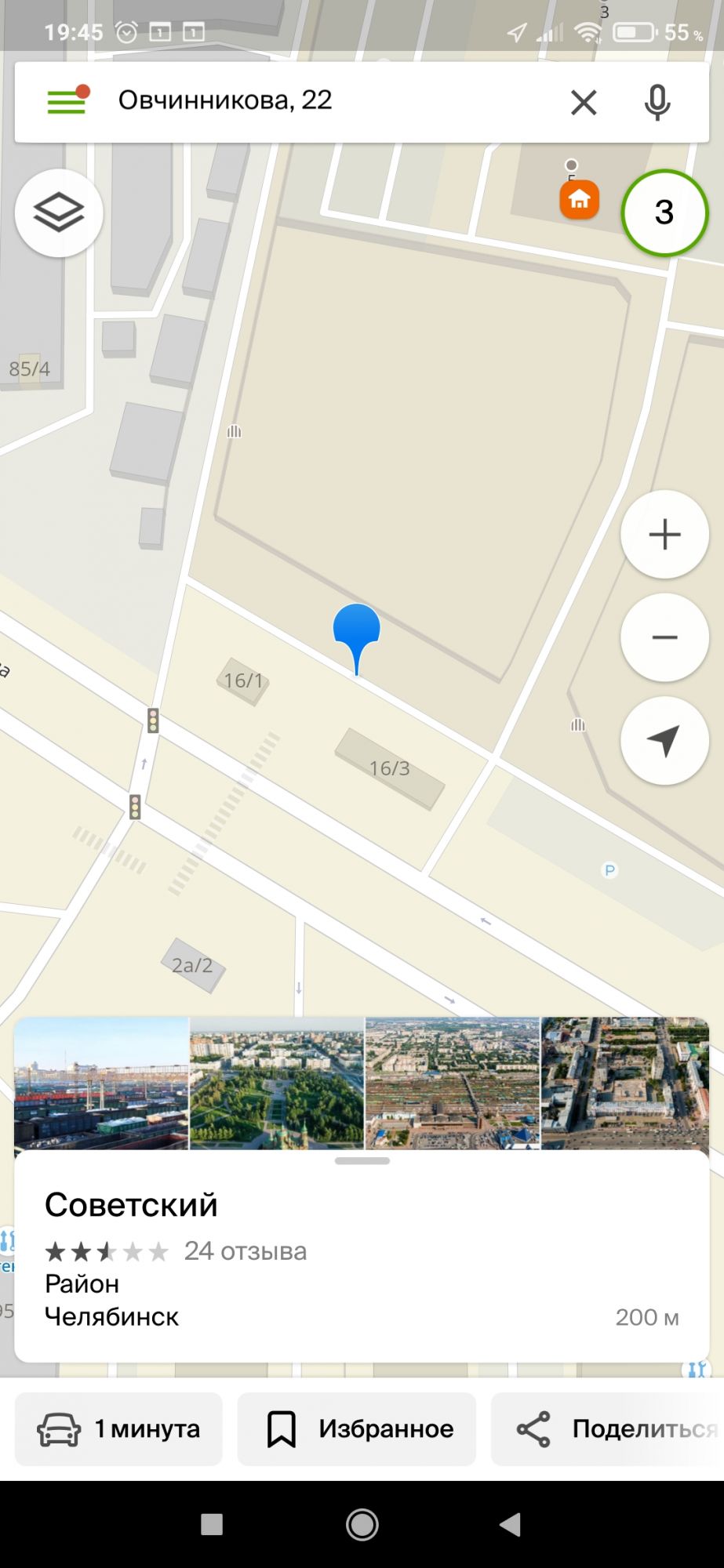Open the first rail yard photo

pos(101,1083)
